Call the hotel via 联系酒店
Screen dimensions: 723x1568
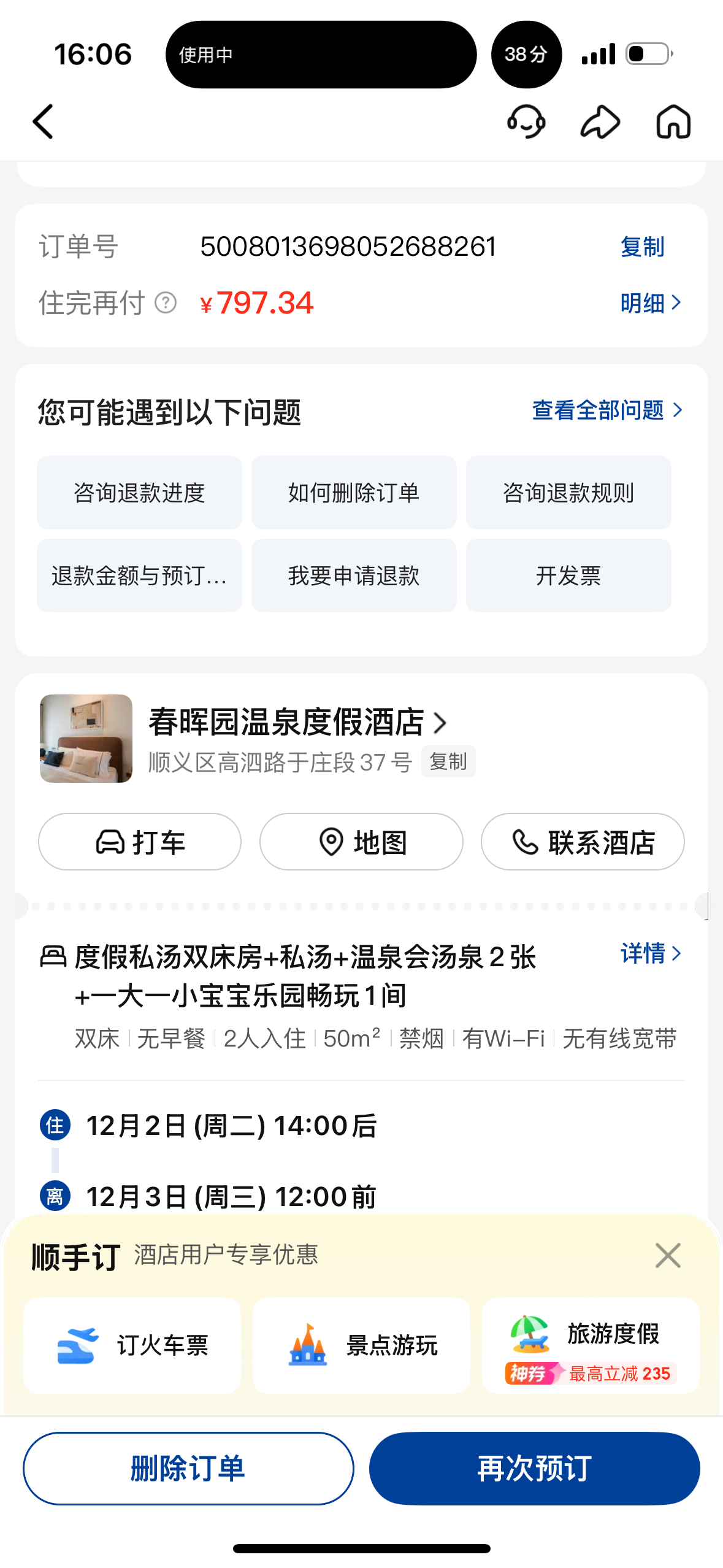pos(583,842)
